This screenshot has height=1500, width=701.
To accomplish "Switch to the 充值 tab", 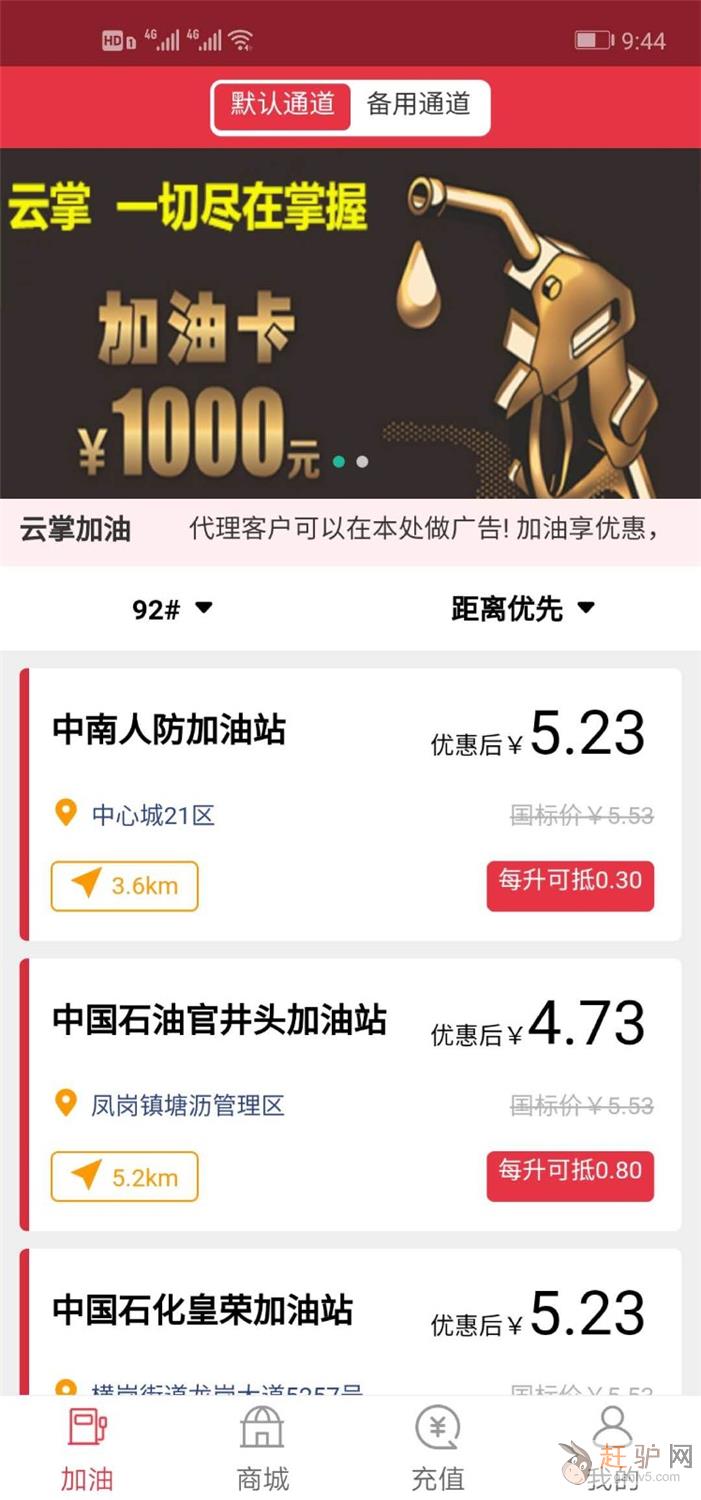I will point(438,1449).
